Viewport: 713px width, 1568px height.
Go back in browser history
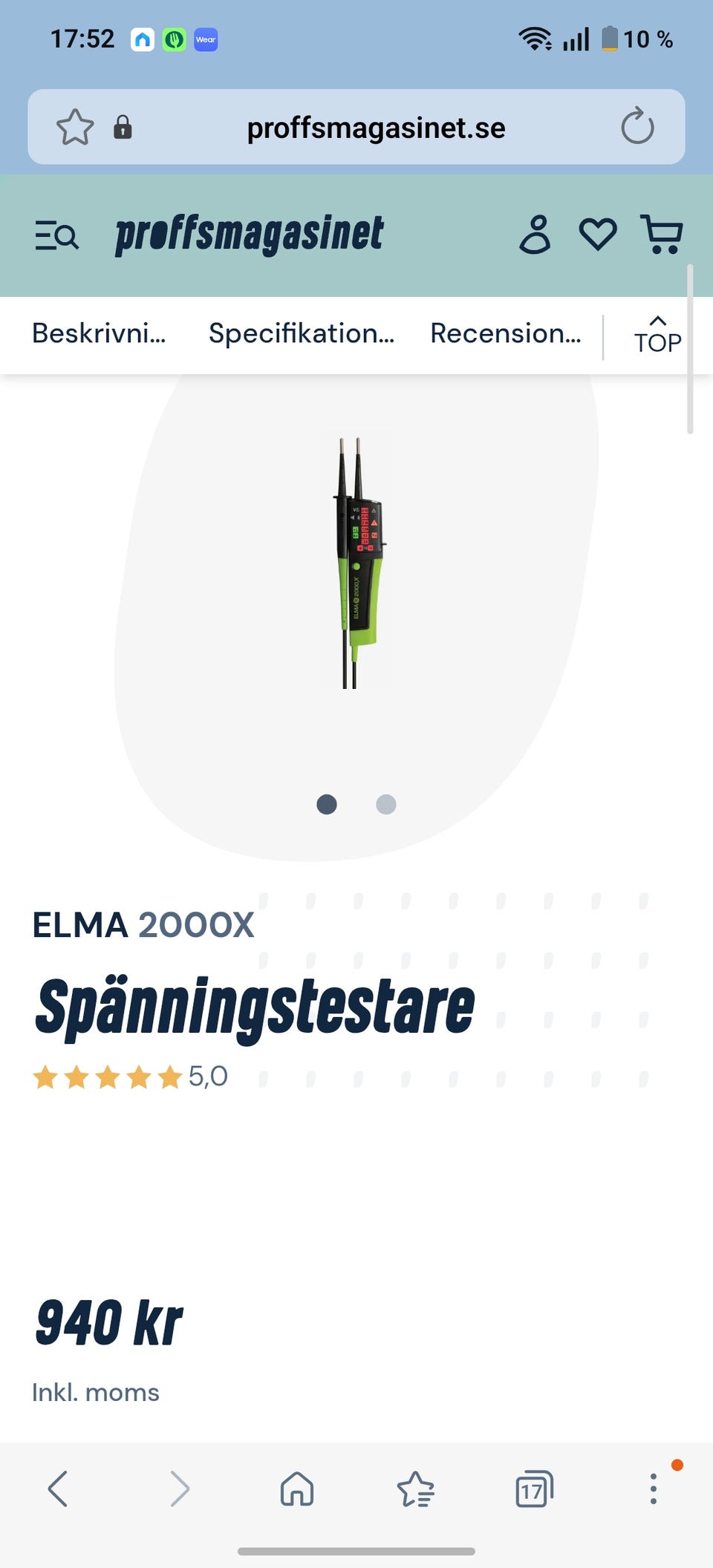tap(58, 1489)
